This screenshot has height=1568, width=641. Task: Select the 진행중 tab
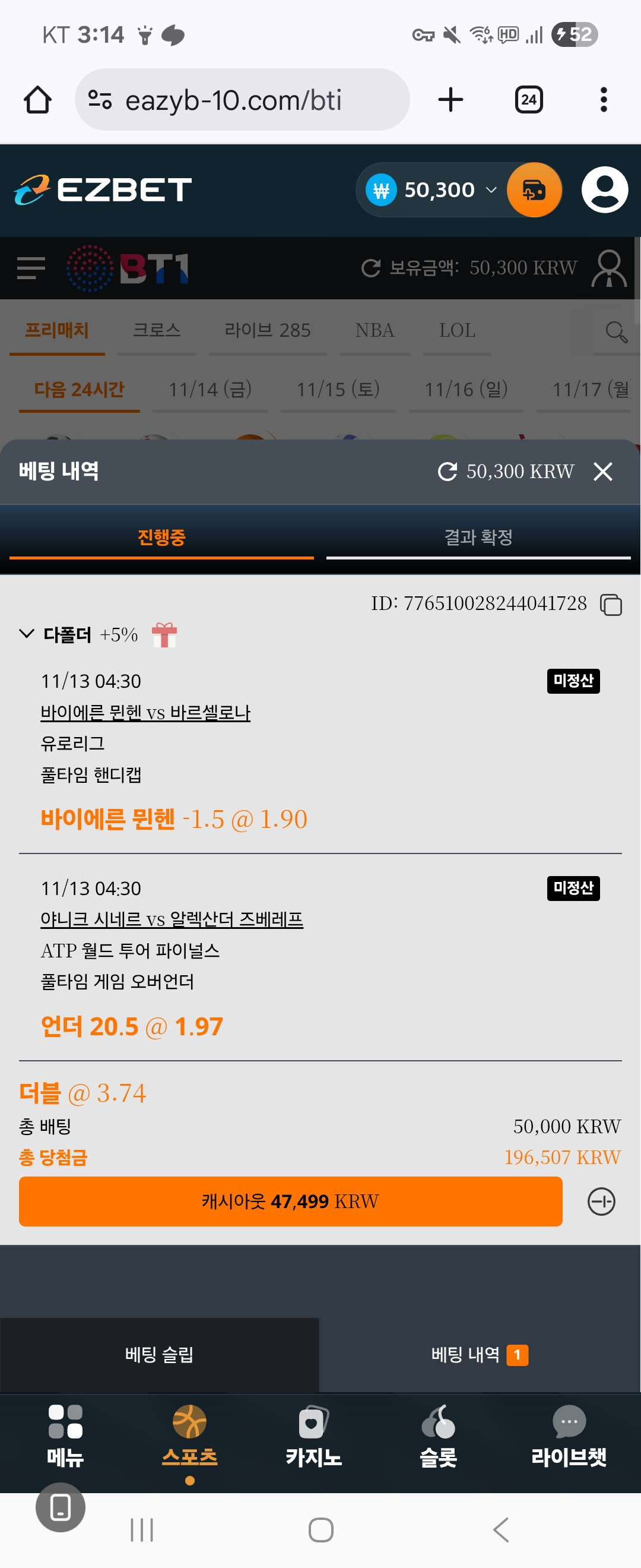[161, 538]
